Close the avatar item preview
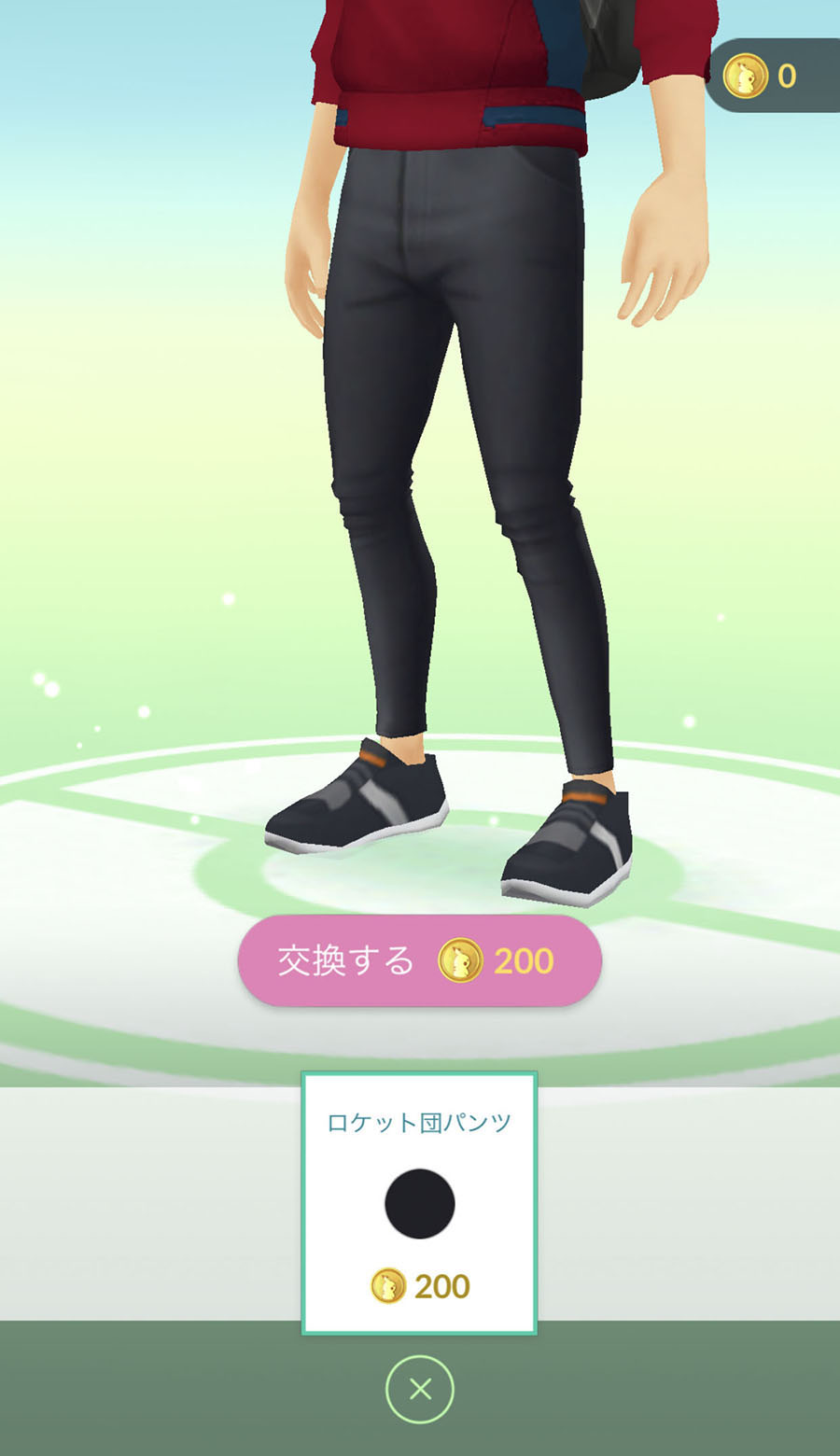This screenshot has height=1456, width=840. [419, 1390]
